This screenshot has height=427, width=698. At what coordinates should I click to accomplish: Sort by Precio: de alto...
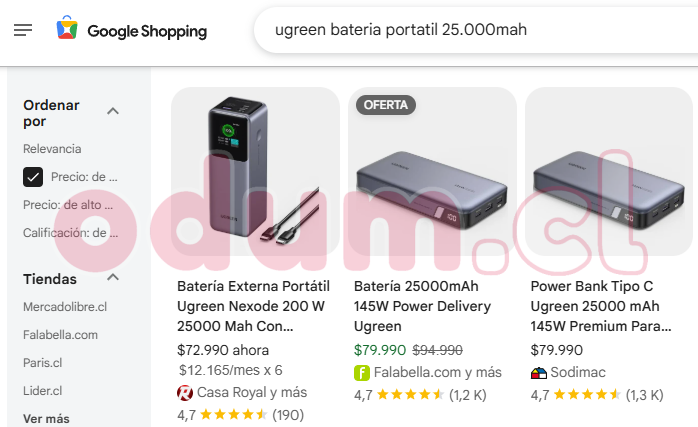click(68, 205)
